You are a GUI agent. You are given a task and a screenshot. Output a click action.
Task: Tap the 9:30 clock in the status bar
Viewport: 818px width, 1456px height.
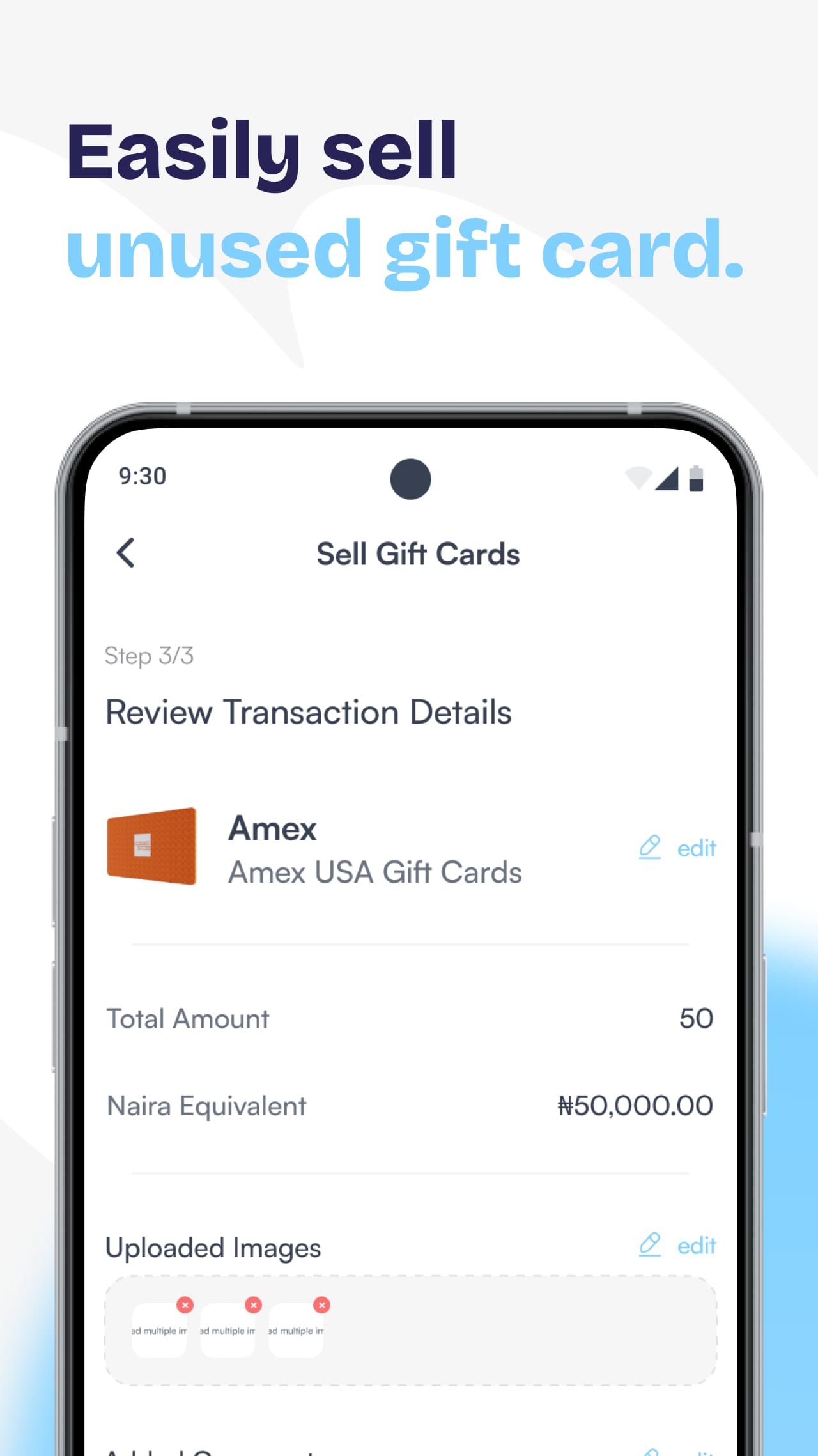tap(141, 476)
